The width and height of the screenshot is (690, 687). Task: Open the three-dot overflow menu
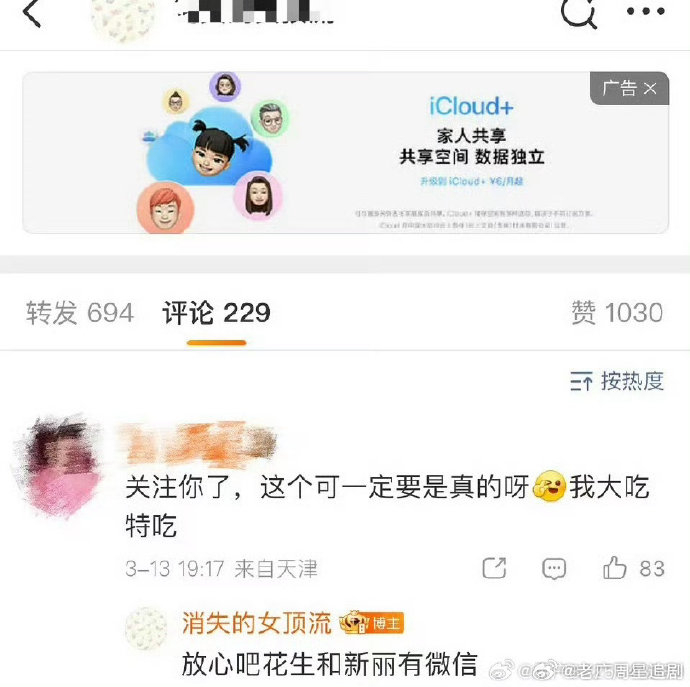tap(645, 13)
